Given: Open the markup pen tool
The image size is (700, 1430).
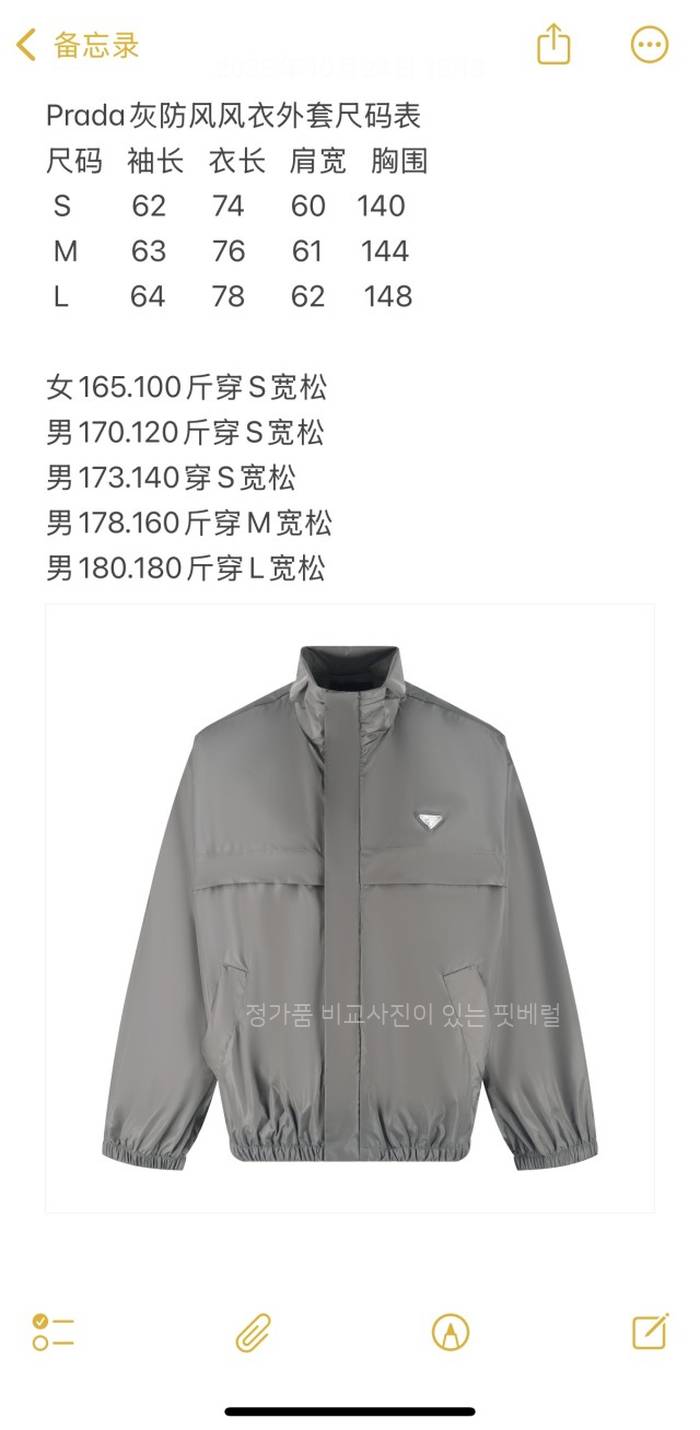Looking at the screenshot, I should coord(451,1332).
